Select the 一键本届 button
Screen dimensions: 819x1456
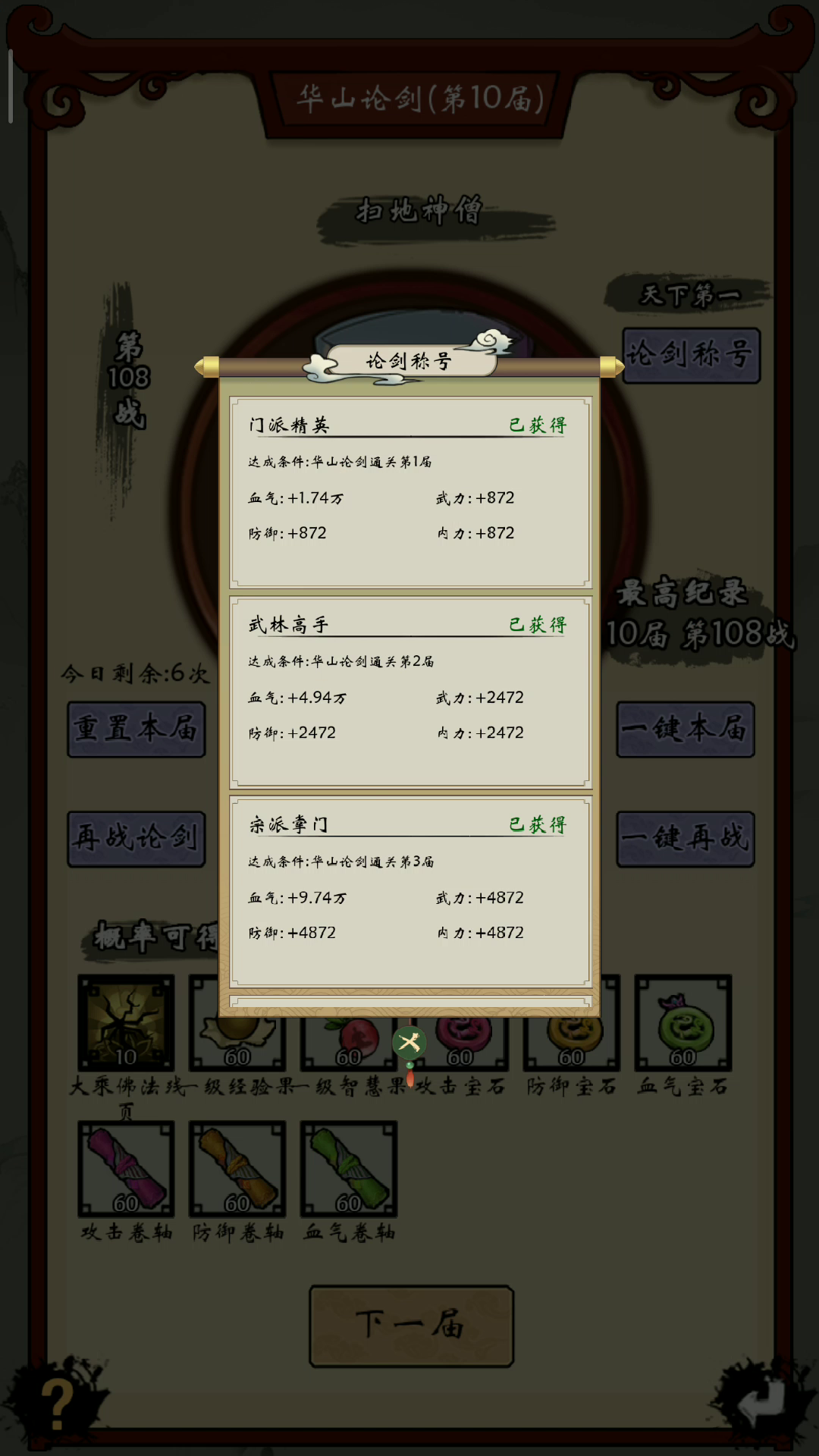[685, 729]
